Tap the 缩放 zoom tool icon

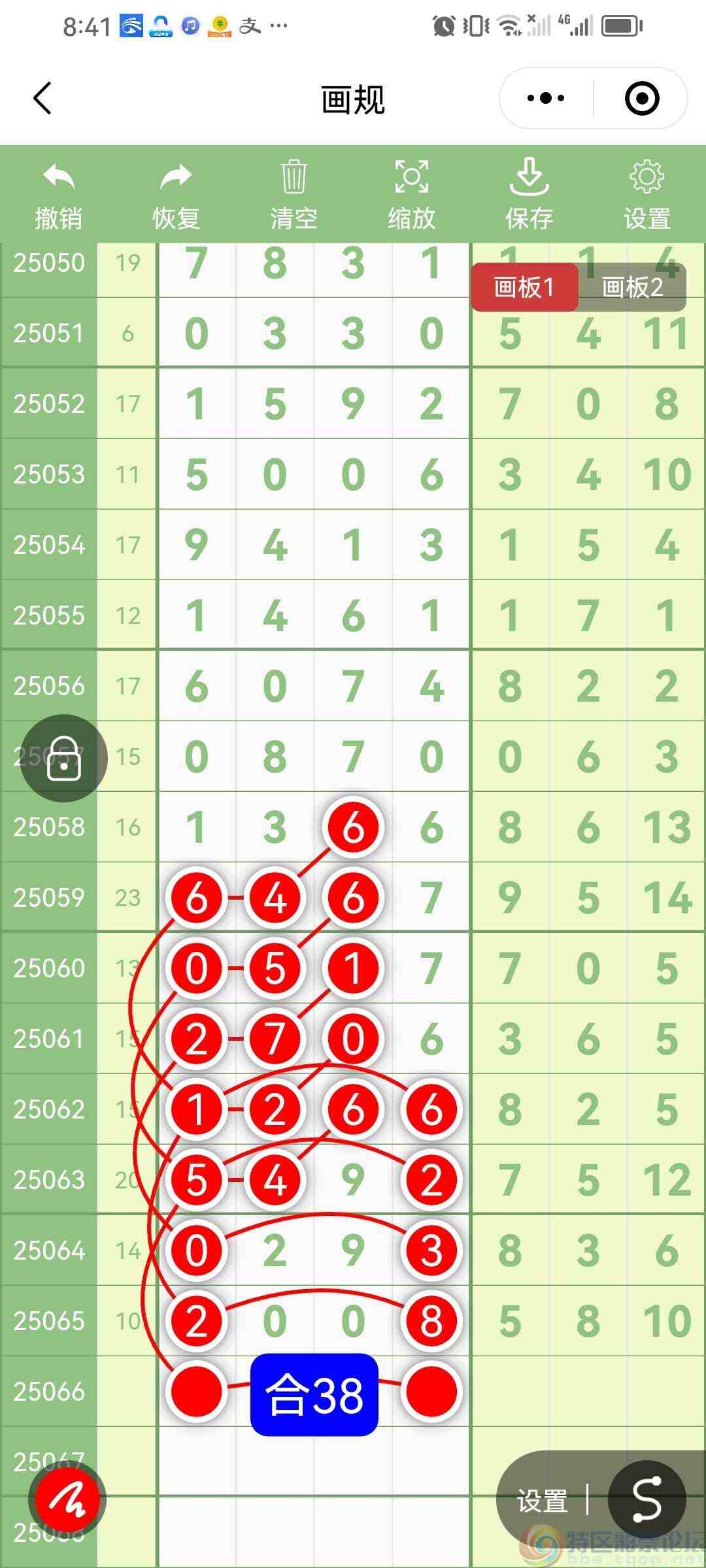pos(411,178)
